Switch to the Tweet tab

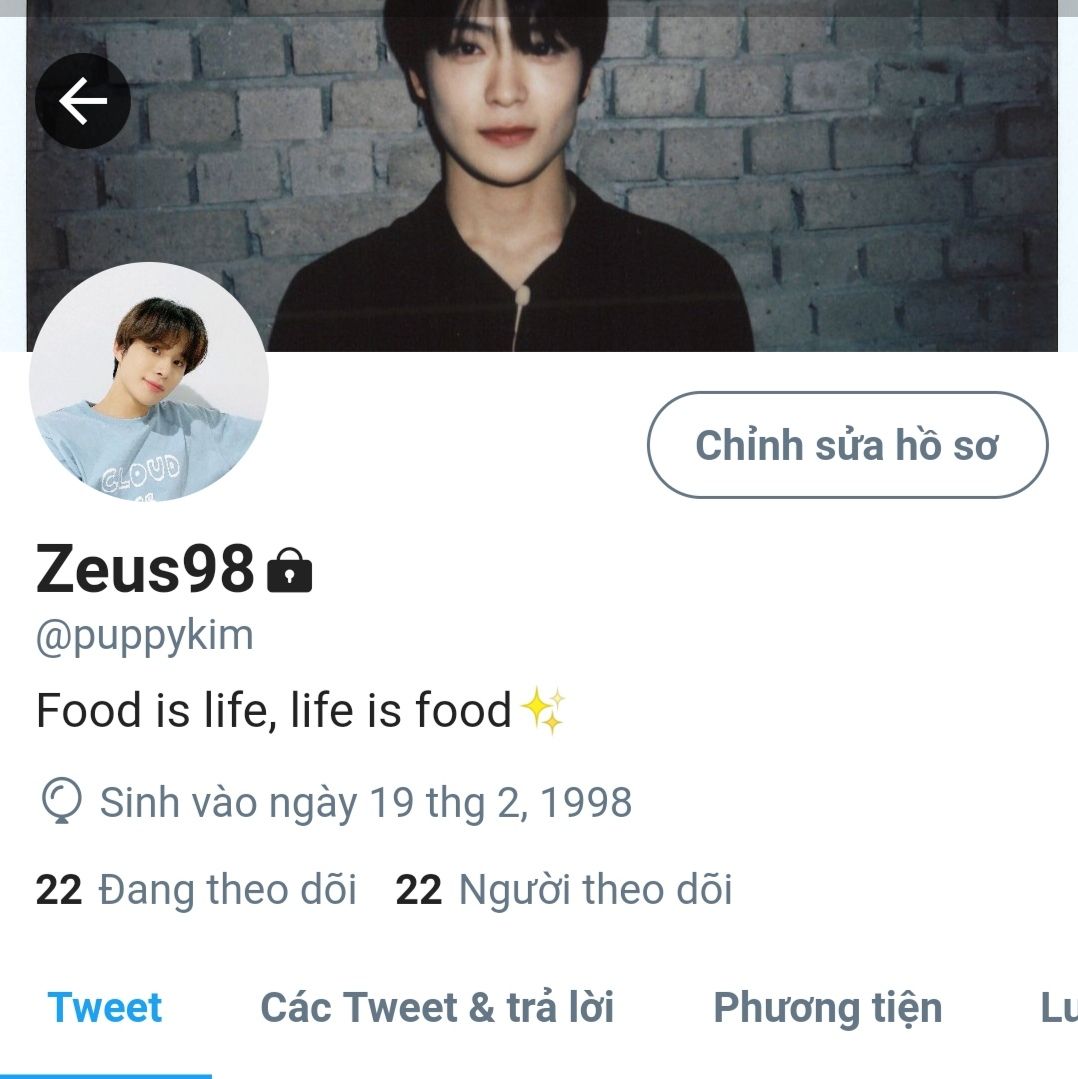coord(105,1007)
